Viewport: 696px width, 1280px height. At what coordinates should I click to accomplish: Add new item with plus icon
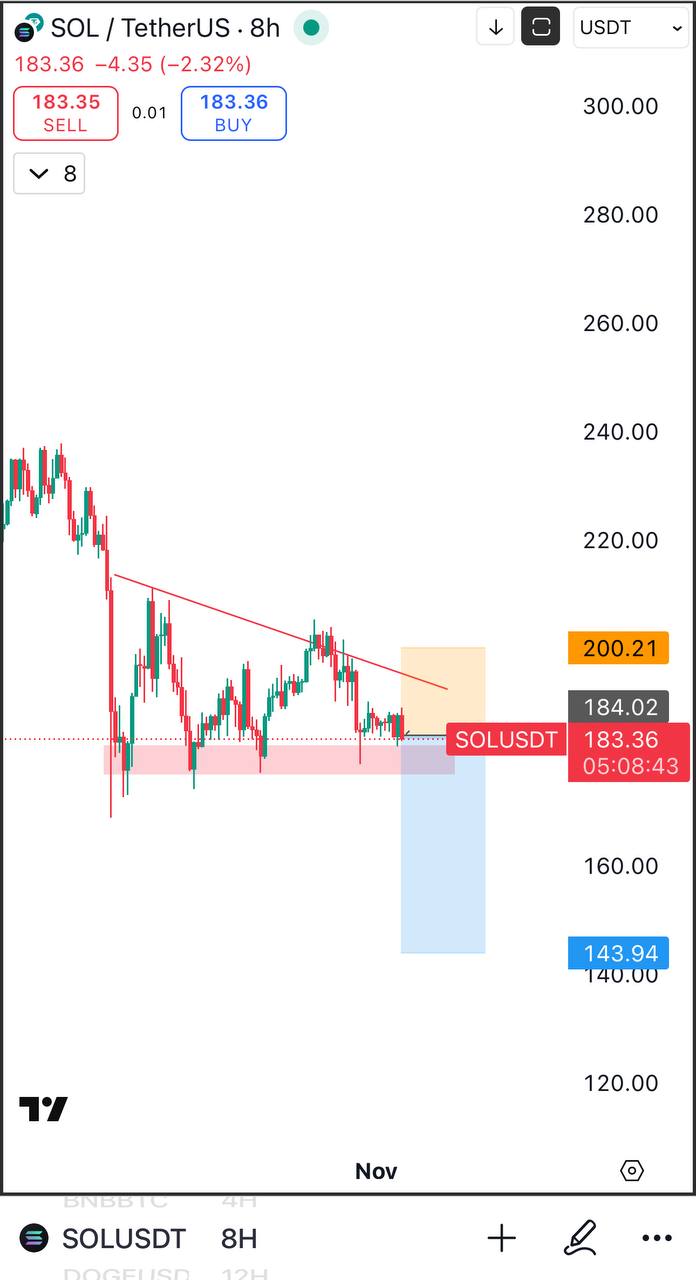pos(502,1239)
